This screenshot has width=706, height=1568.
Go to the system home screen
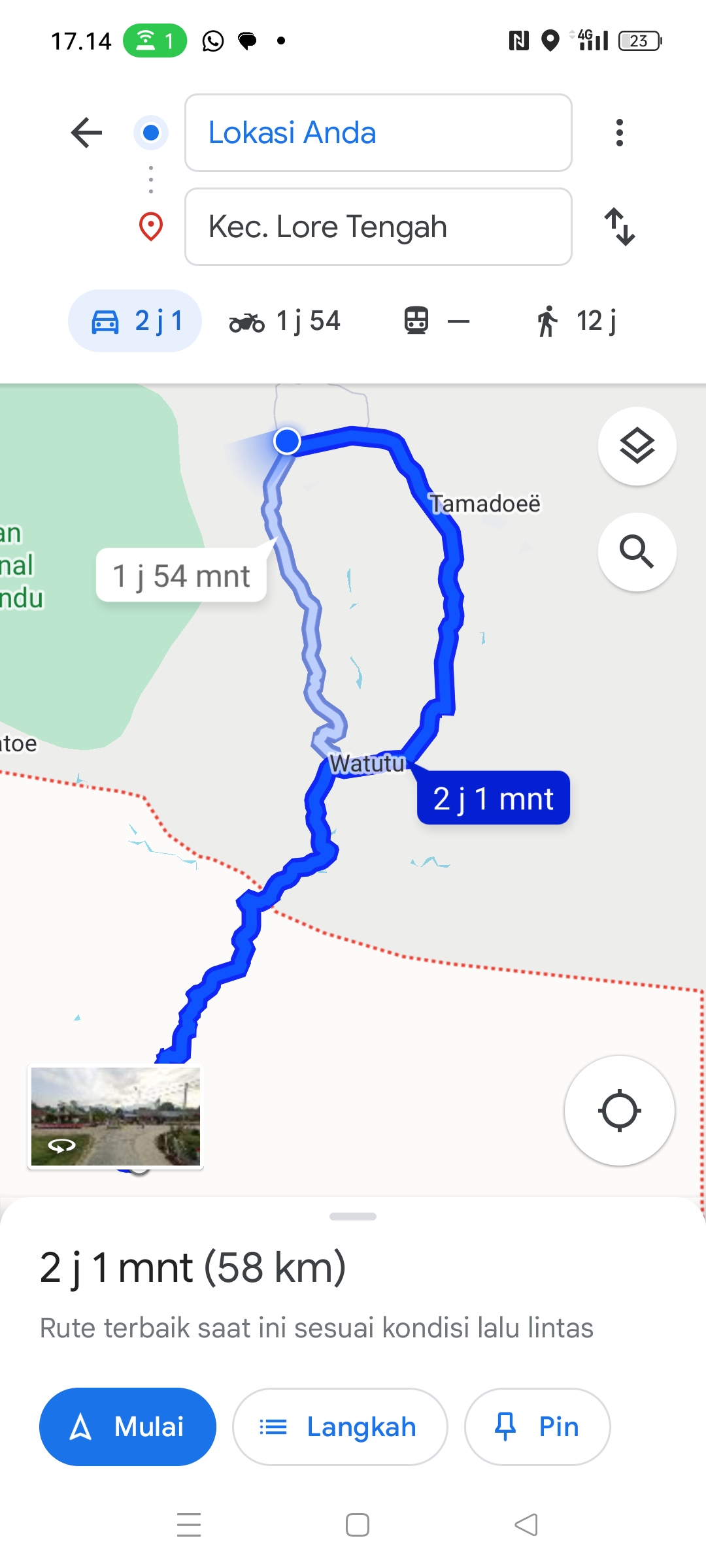(358, 1525)
